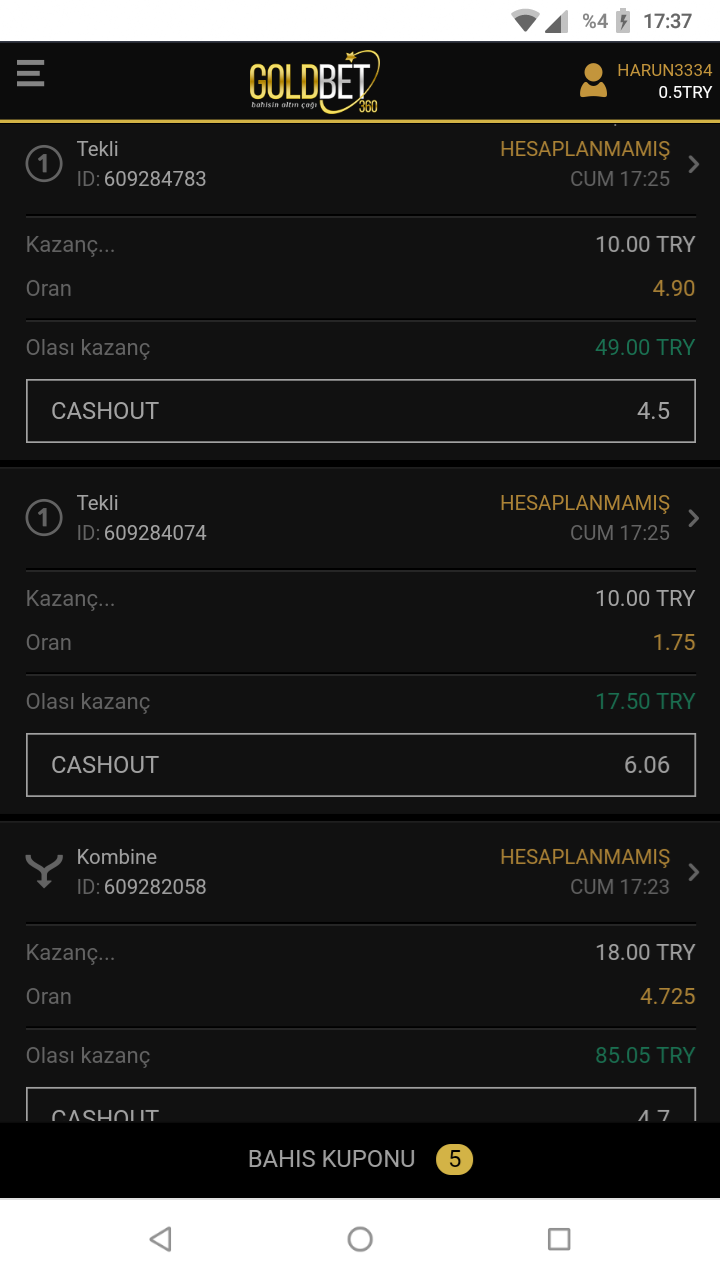The image size is (720, 1280).
Task: Cash out bet 609284783 for 4.5
Action: (x=360, y=411)
